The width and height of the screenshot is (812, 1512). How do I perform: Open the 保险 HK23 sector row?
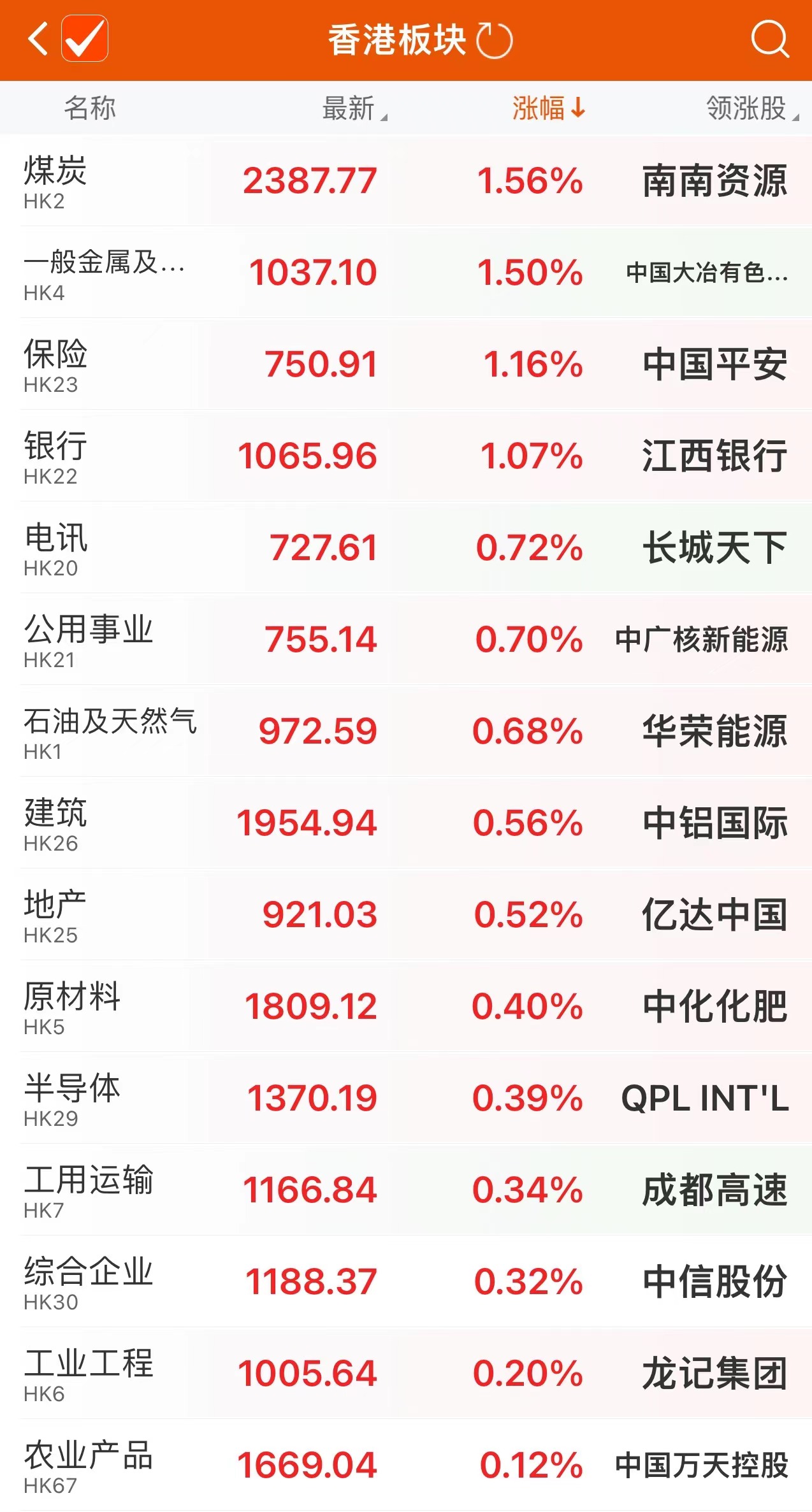pos(406,364)
